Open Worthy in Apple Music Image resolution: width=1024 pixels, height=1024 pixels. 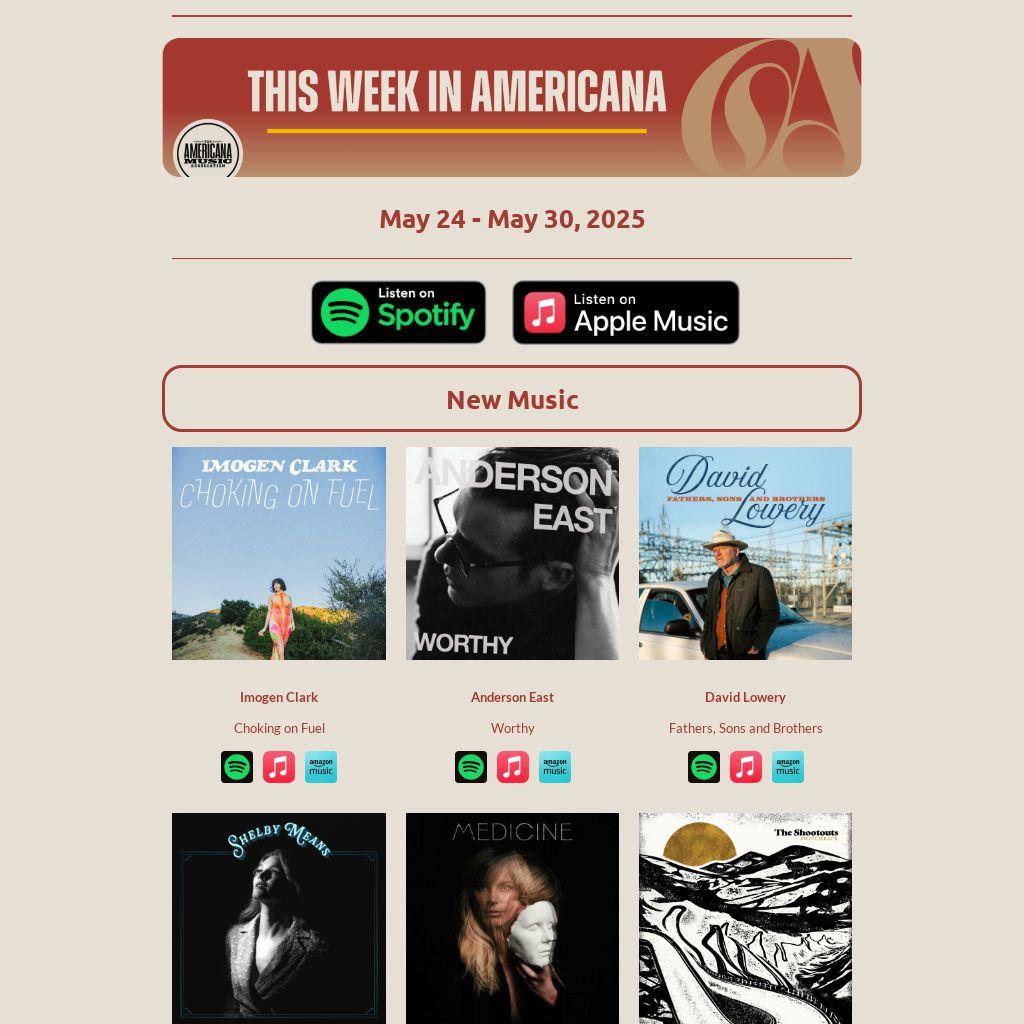513,767
